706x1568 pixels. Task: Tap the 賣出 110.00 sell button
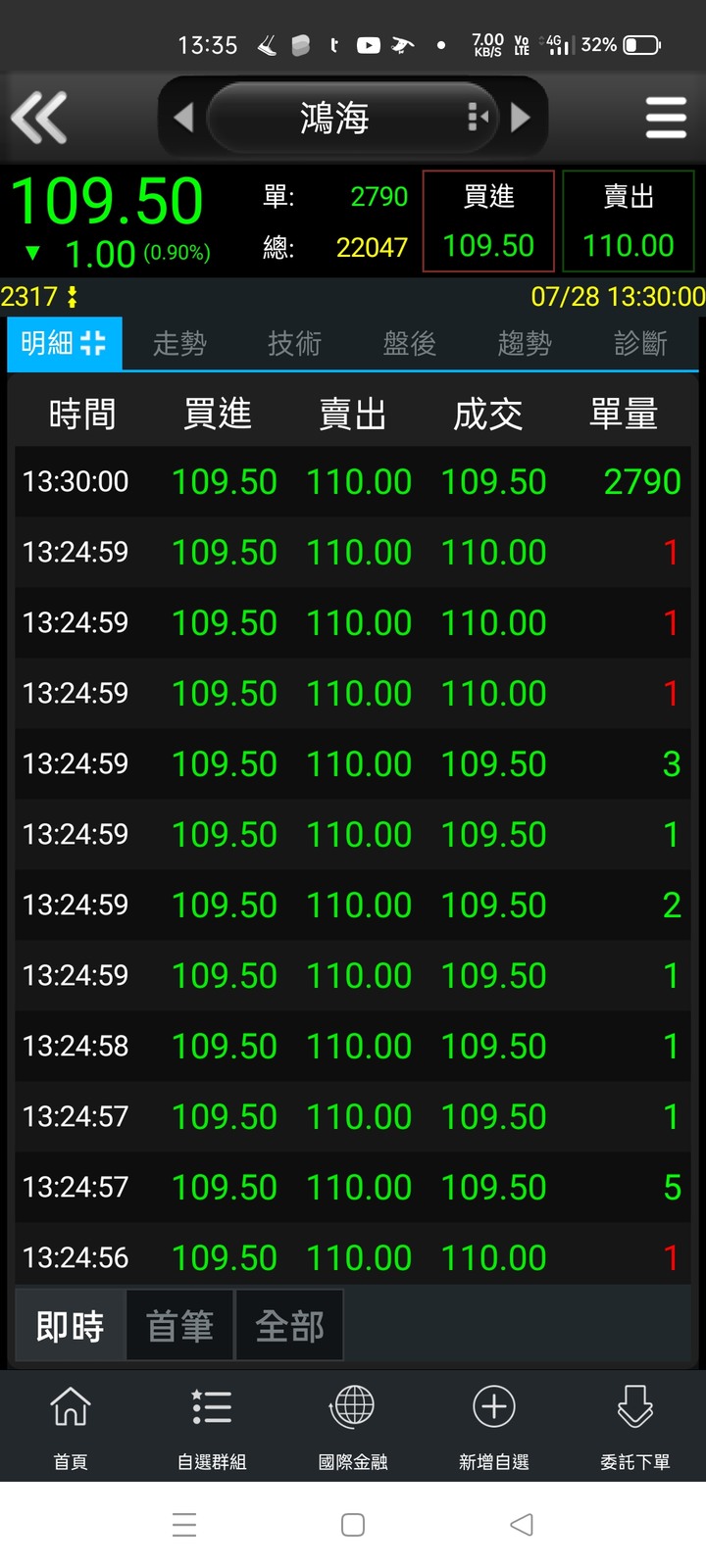click(x=629, y=221)
